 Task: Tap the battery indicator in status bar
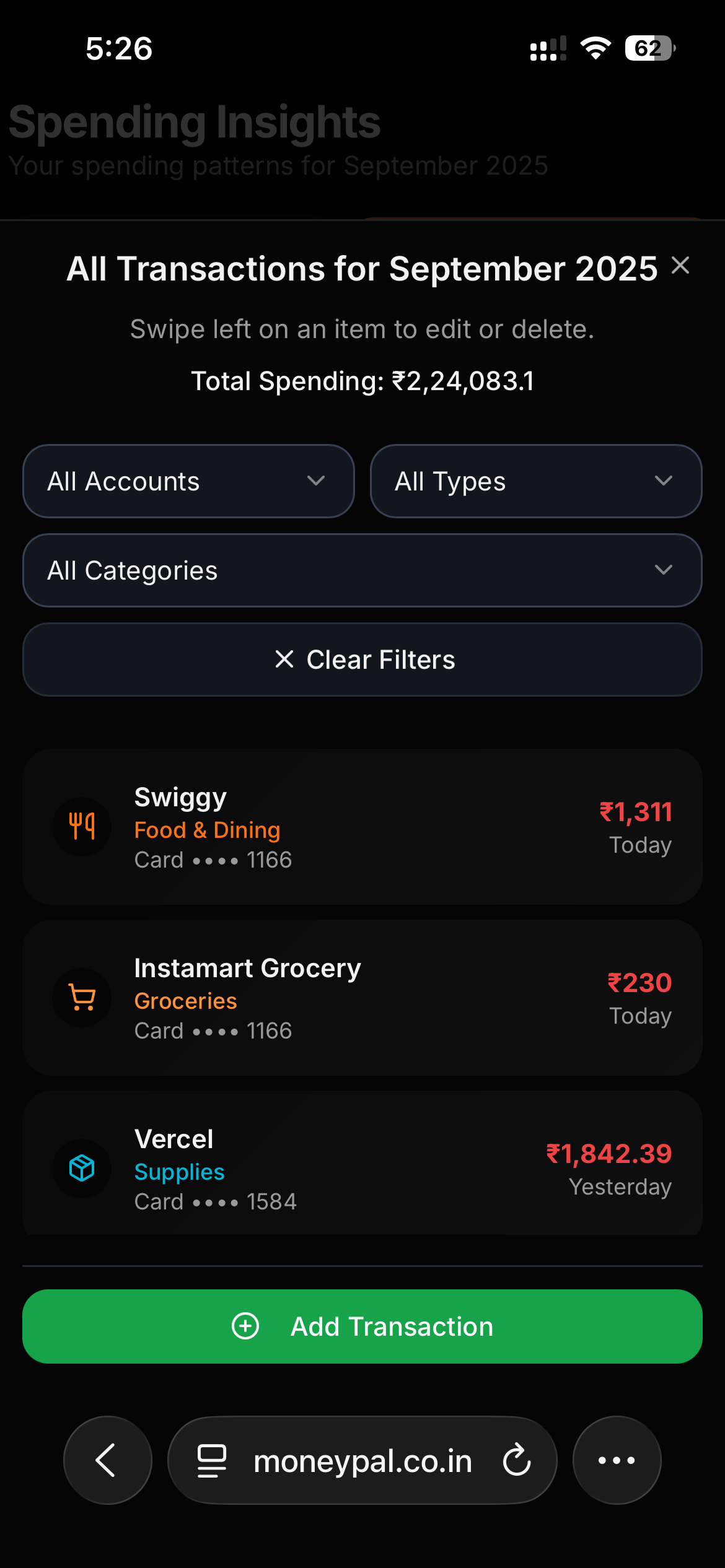point(649,46)
